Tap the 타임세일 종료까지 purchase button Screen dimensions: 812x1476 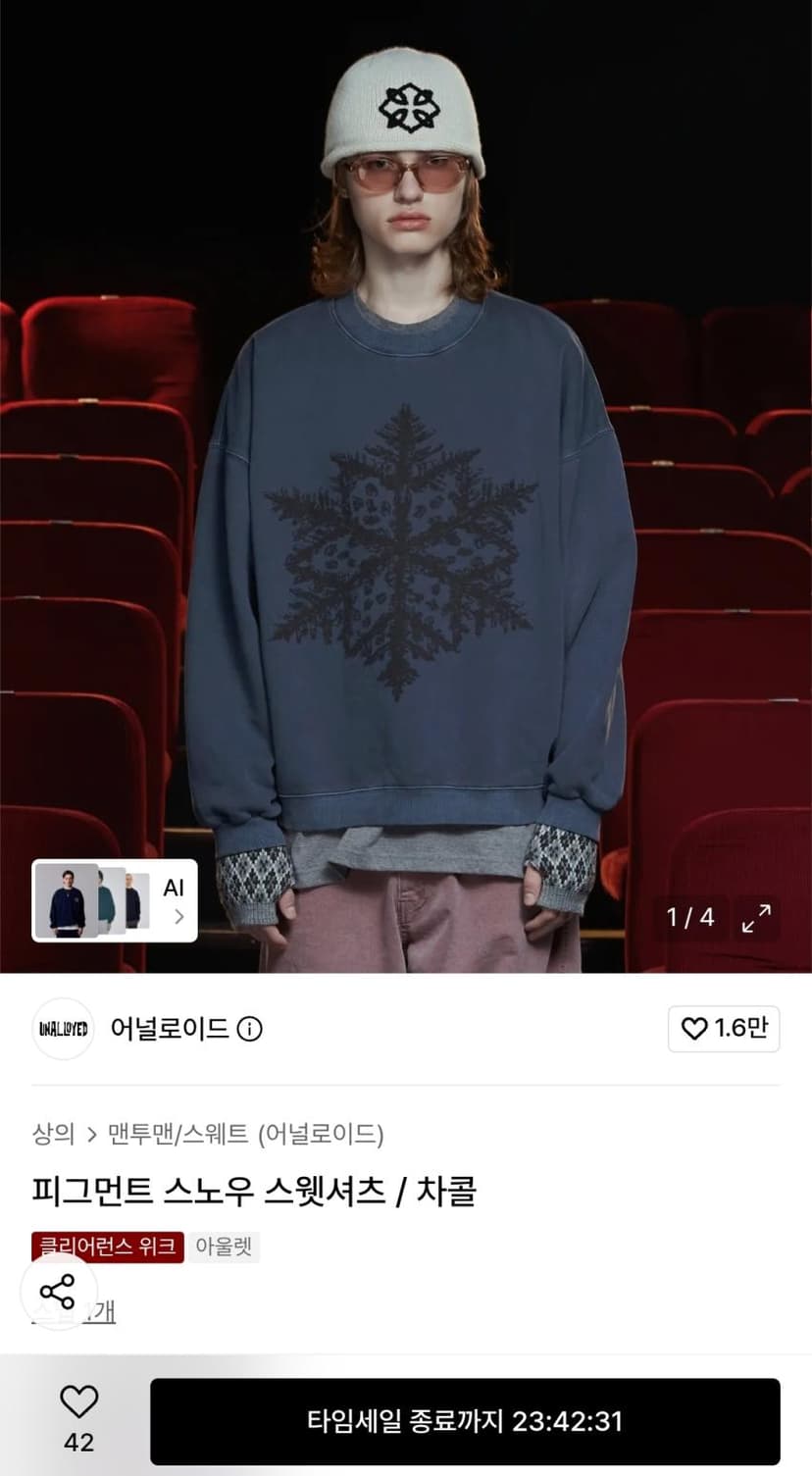tap(465, 1421)
